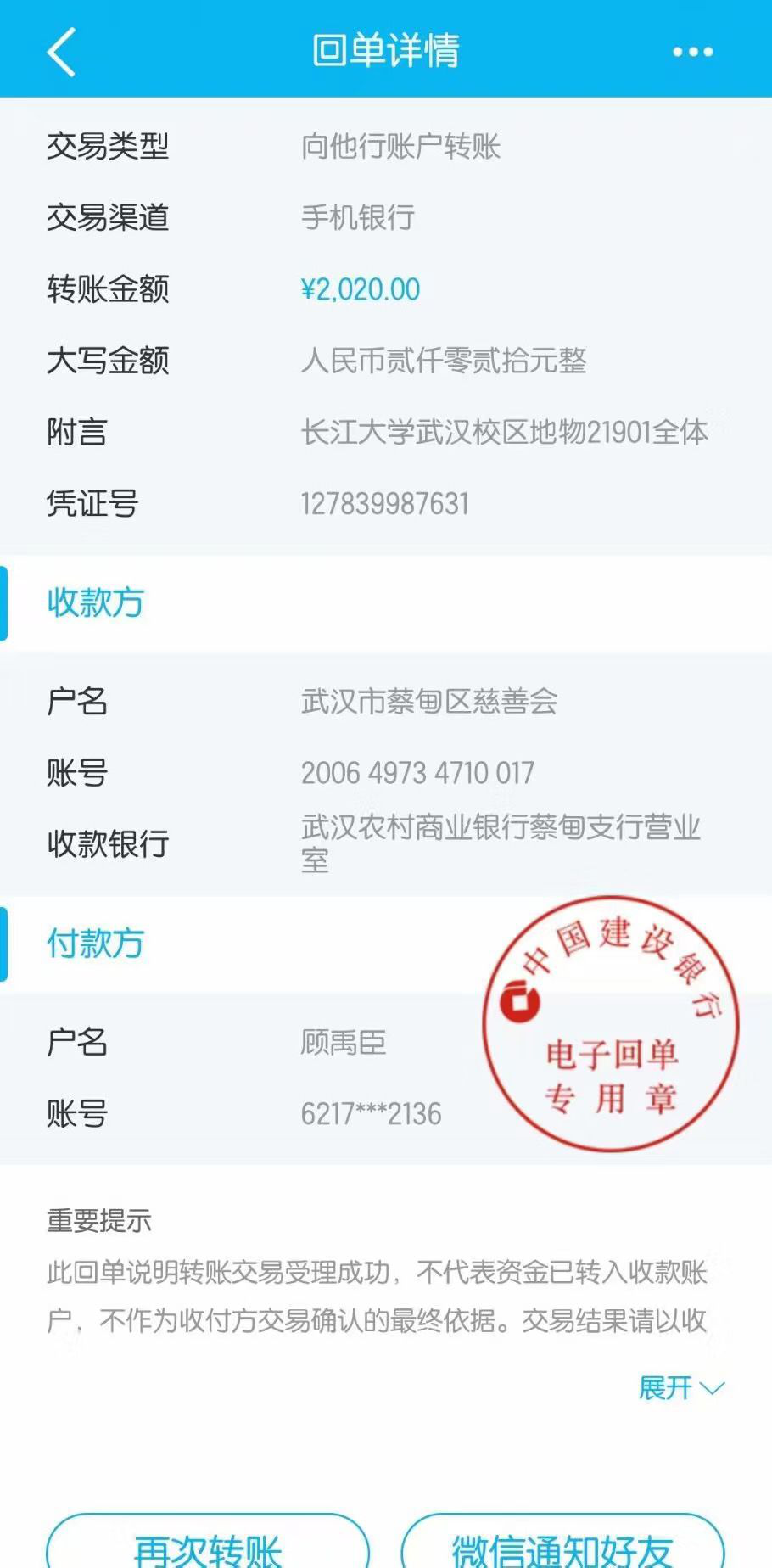
Task: Tap 微信通知好友 to notify via WeChat
Action: [562, 1546]
